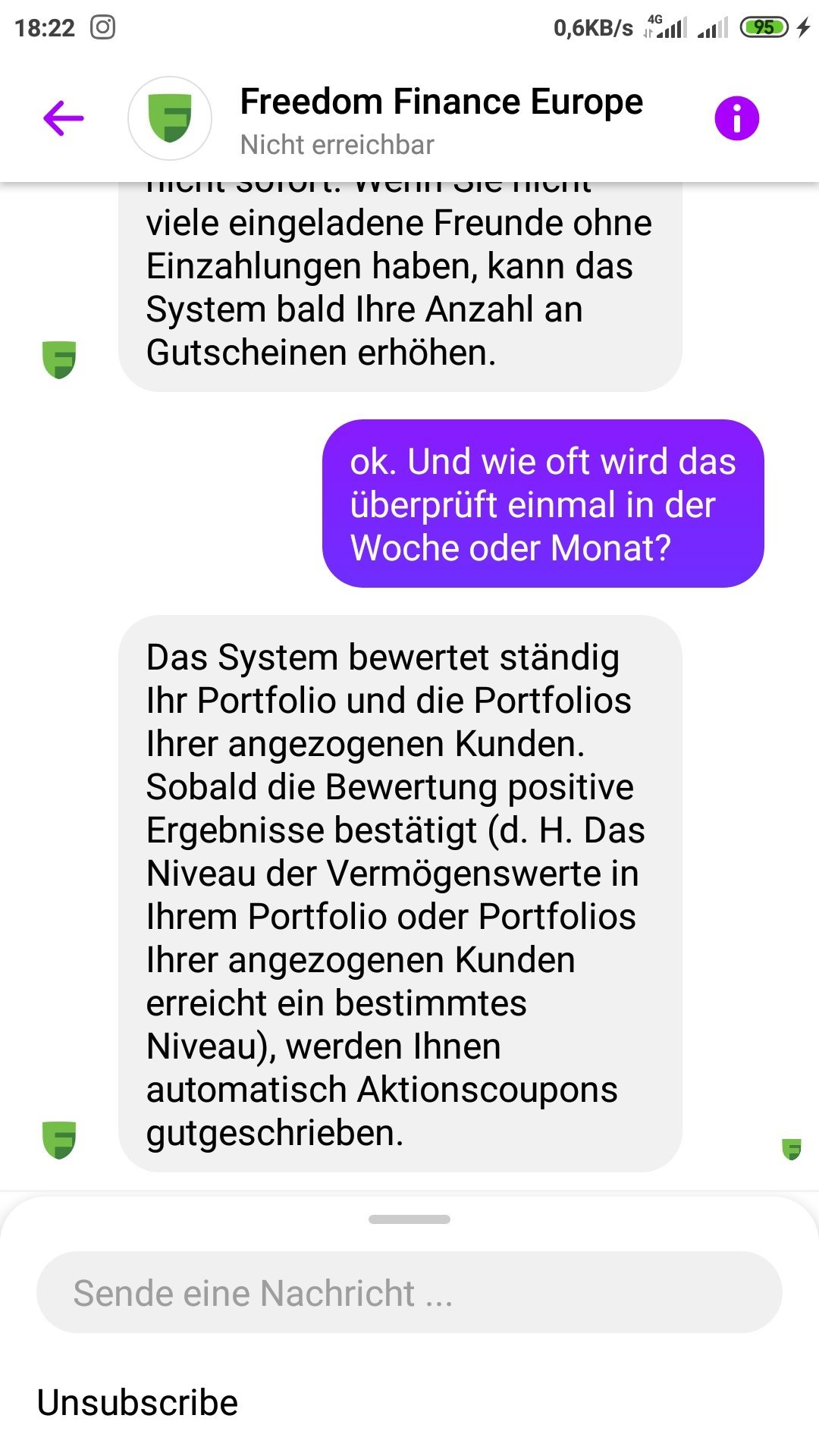Open Freedom Finance Europe profile picture
Viewport: 819px width, 1456px height.
click(170, 118)
